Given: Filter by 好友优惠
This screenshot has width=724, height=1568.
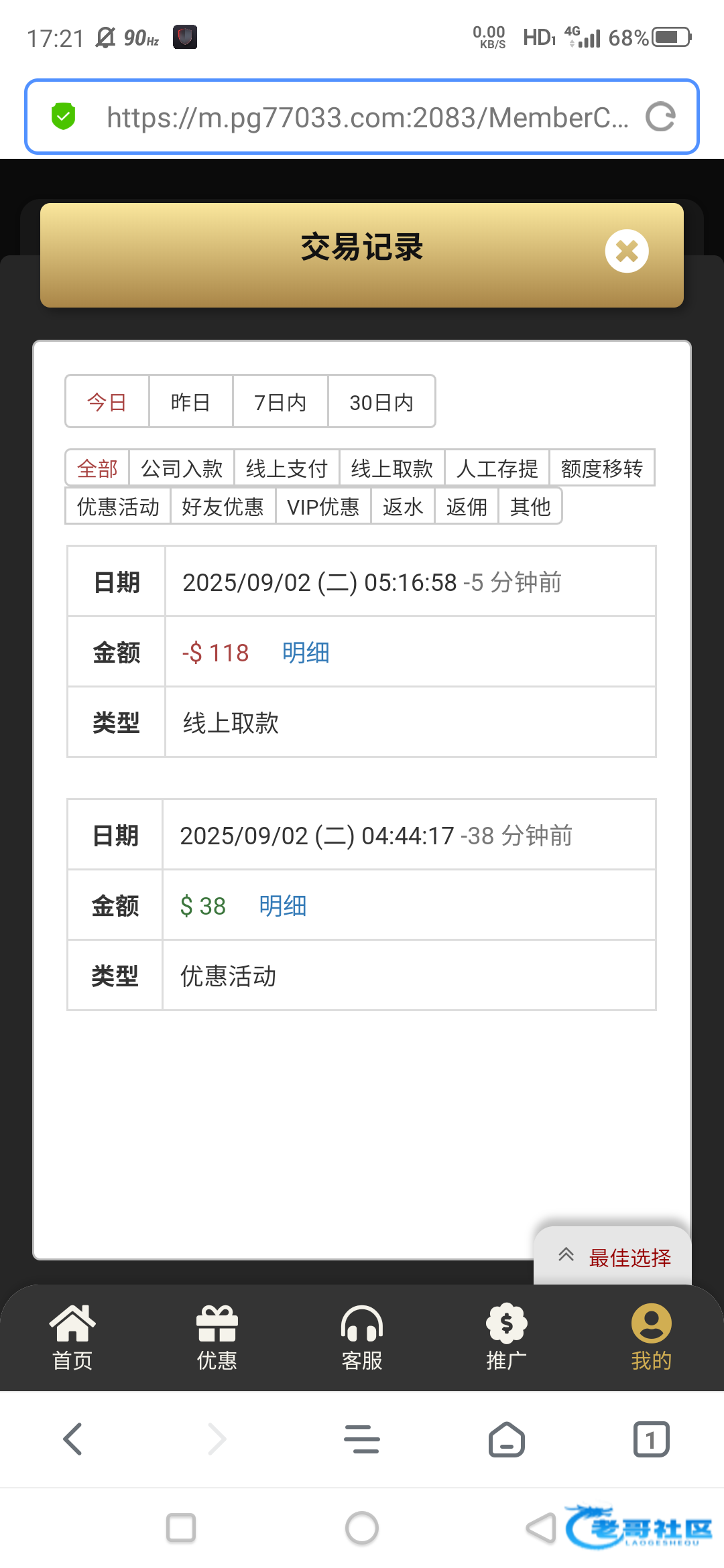Looking at the screenshot, I should coord(223,506).
